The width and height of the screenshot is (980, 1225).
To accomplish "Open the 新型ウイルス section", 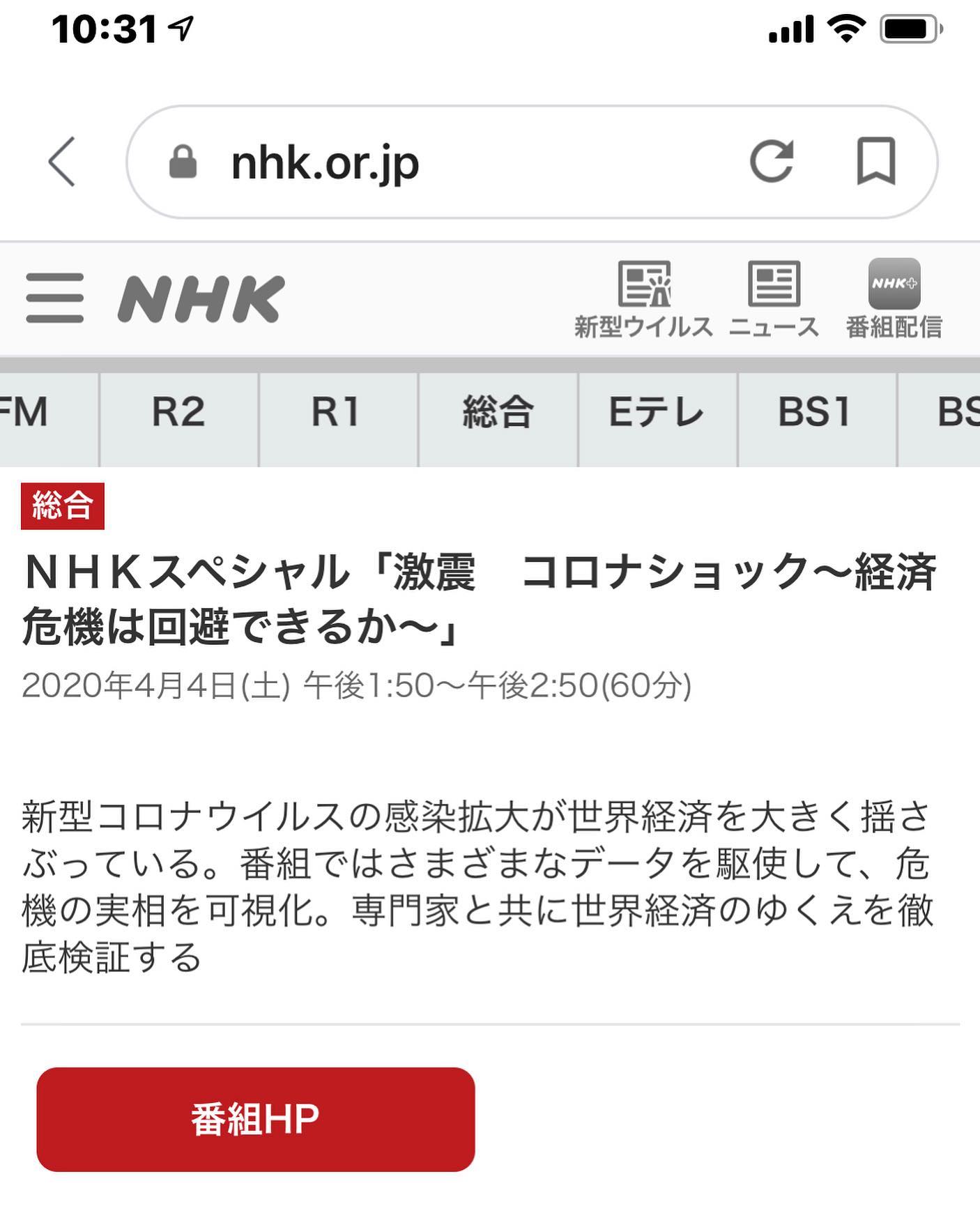I will (643, 300).
